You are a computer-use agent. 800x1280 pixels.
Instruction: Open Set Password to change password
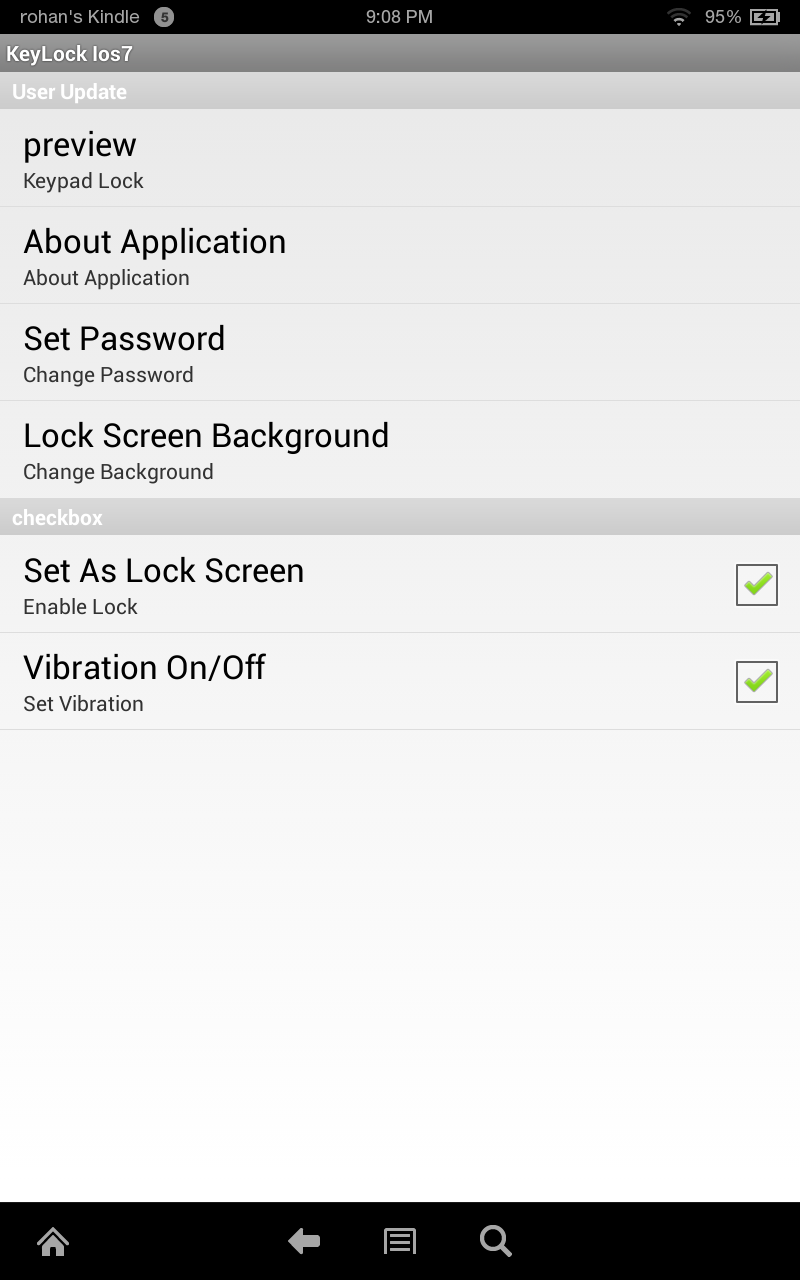click(400, 352)
